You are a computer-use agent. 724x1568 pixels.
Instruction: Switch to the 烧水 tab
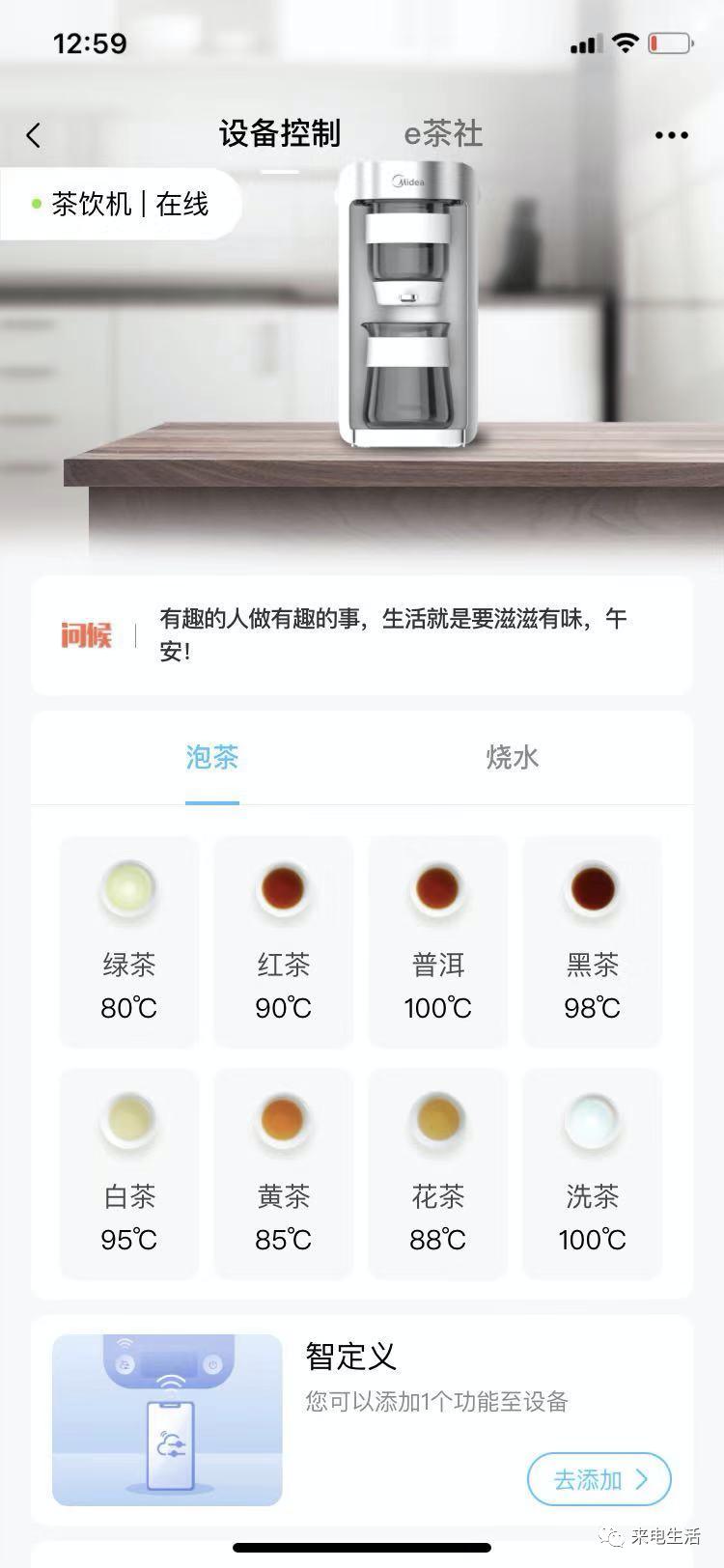(x=512, y=759)
